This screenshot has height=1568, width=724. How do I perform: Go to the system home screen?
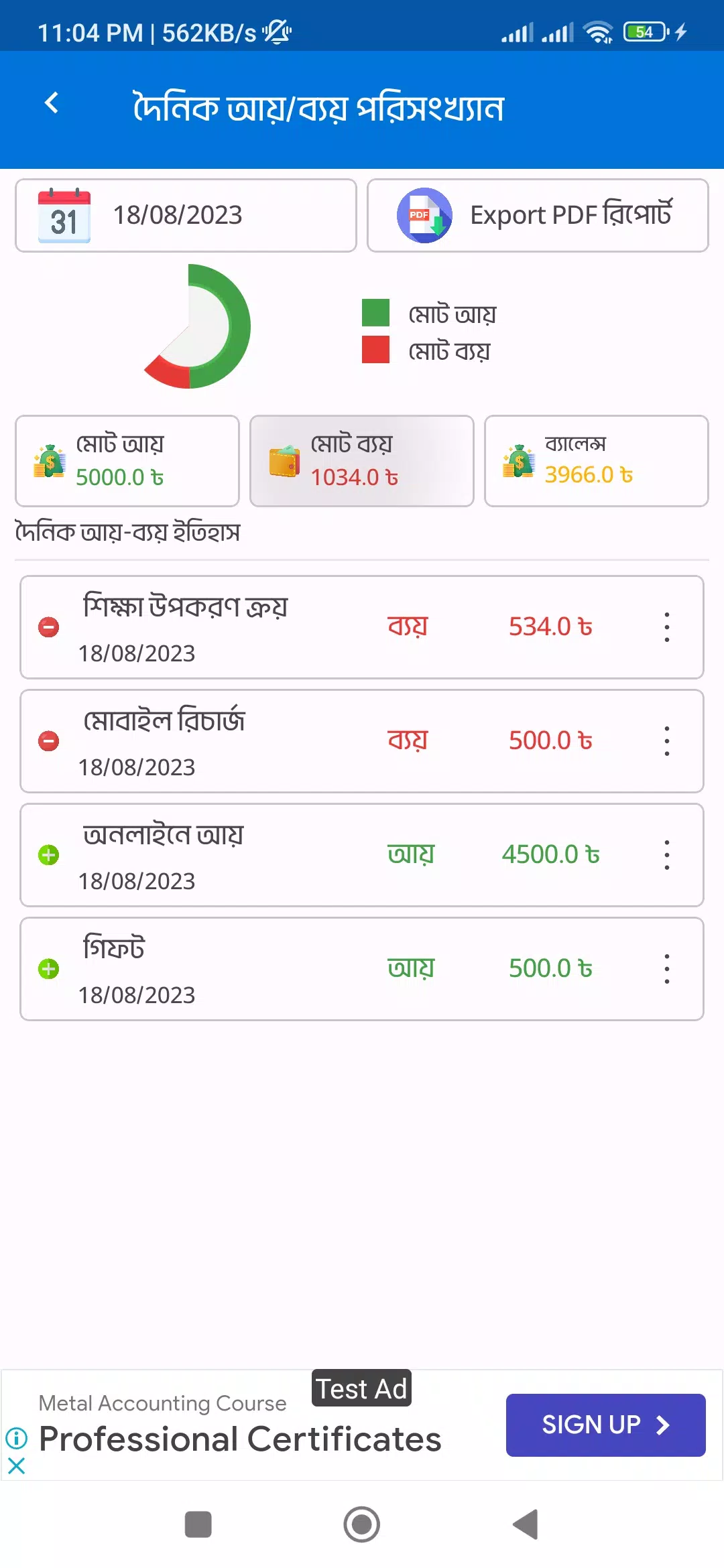pos(362,1524)
